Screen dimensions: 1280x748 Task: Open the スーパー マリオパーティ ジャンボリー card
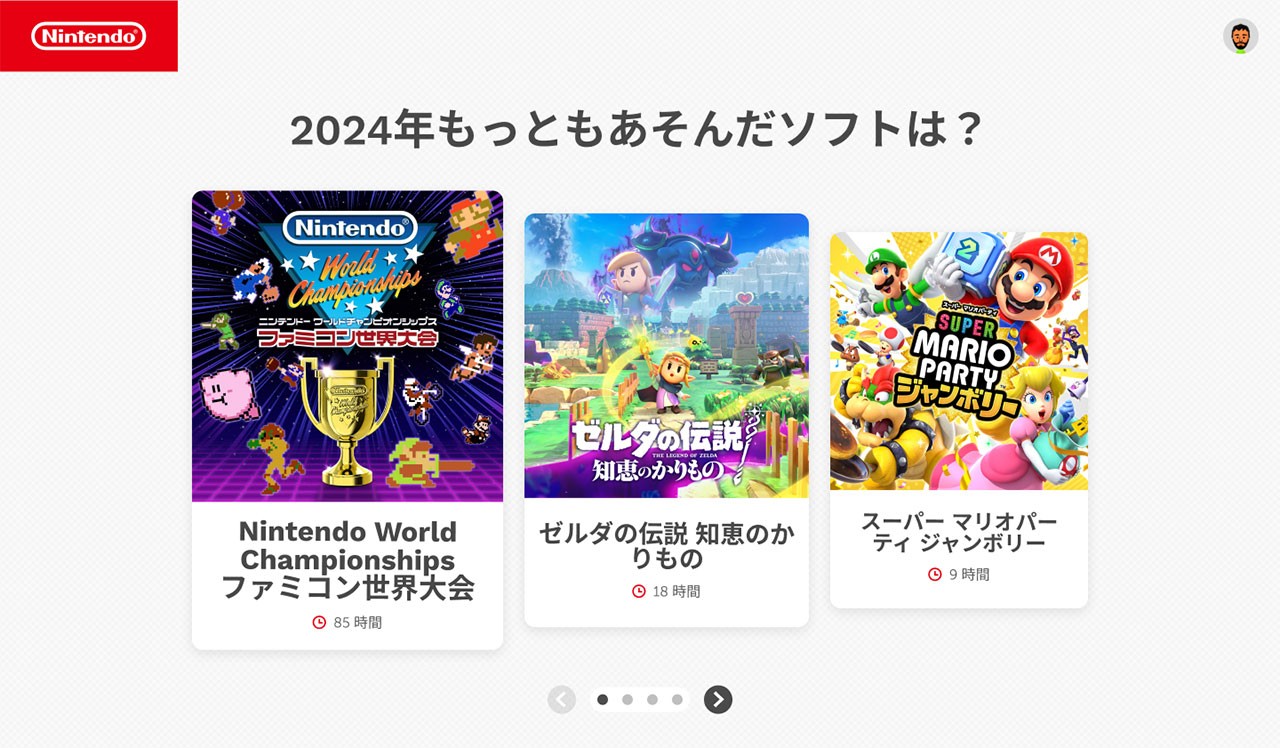[959, 420]
